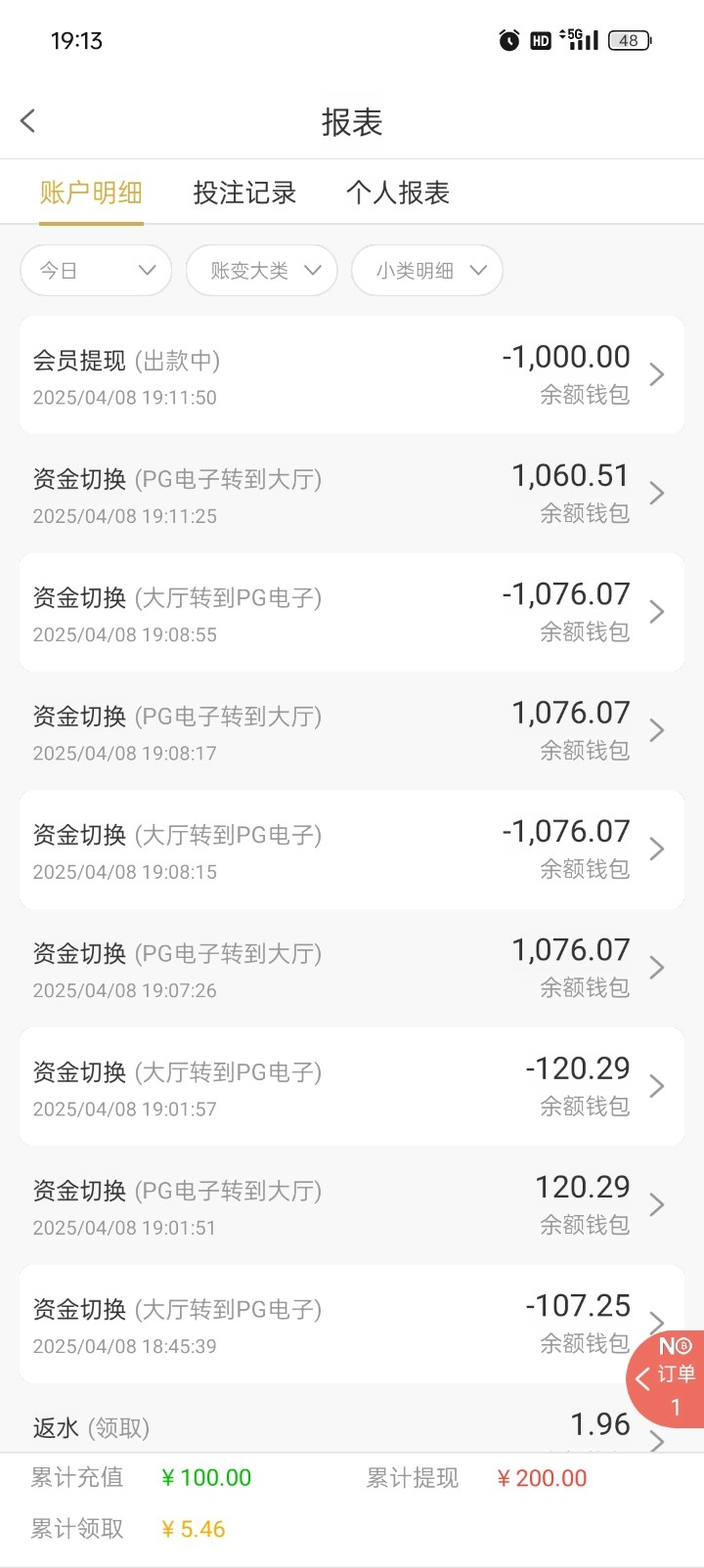
Task: Open the 会员提现 -1,000.00 record
Action: point(351,375)
